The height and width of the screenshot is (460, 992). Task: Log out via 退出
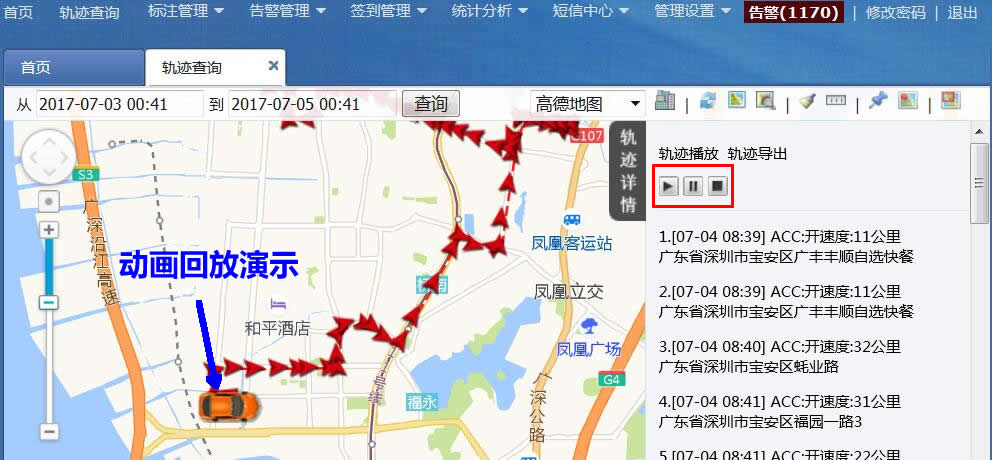pos(962,13)
